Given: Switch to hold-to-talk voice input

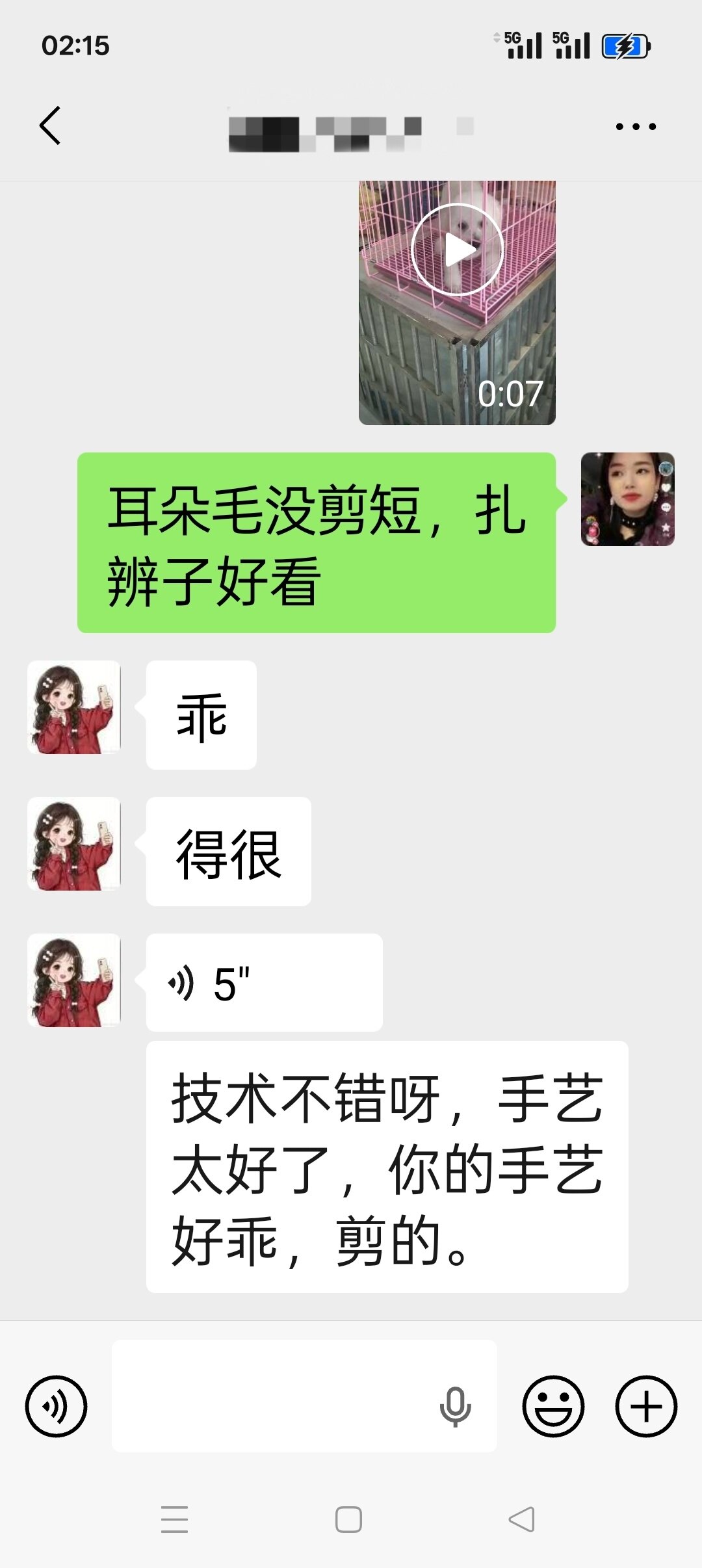Looking at the screenshot, I should point(56,1405).
